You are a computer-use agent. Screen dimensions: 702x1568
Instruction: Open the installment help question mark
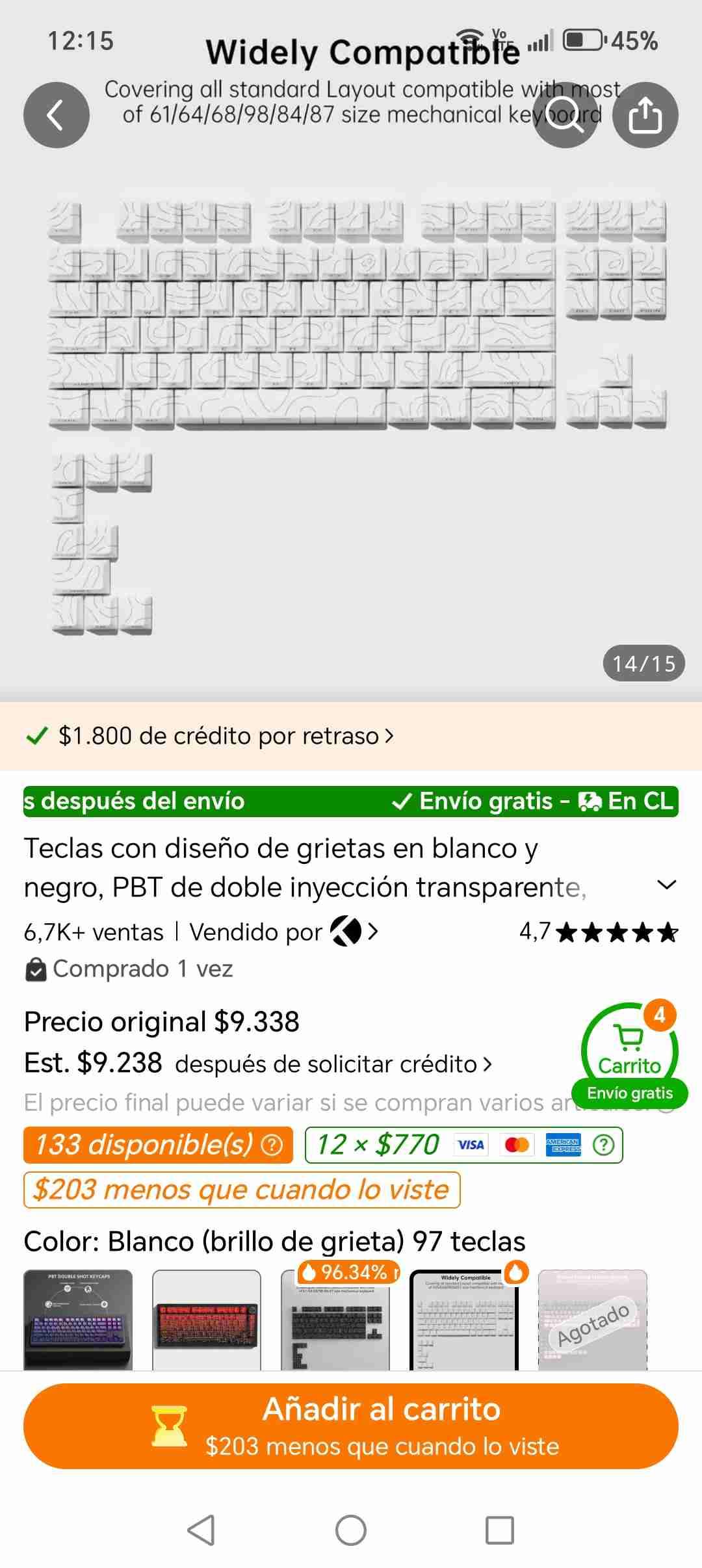click(603, 1145)
